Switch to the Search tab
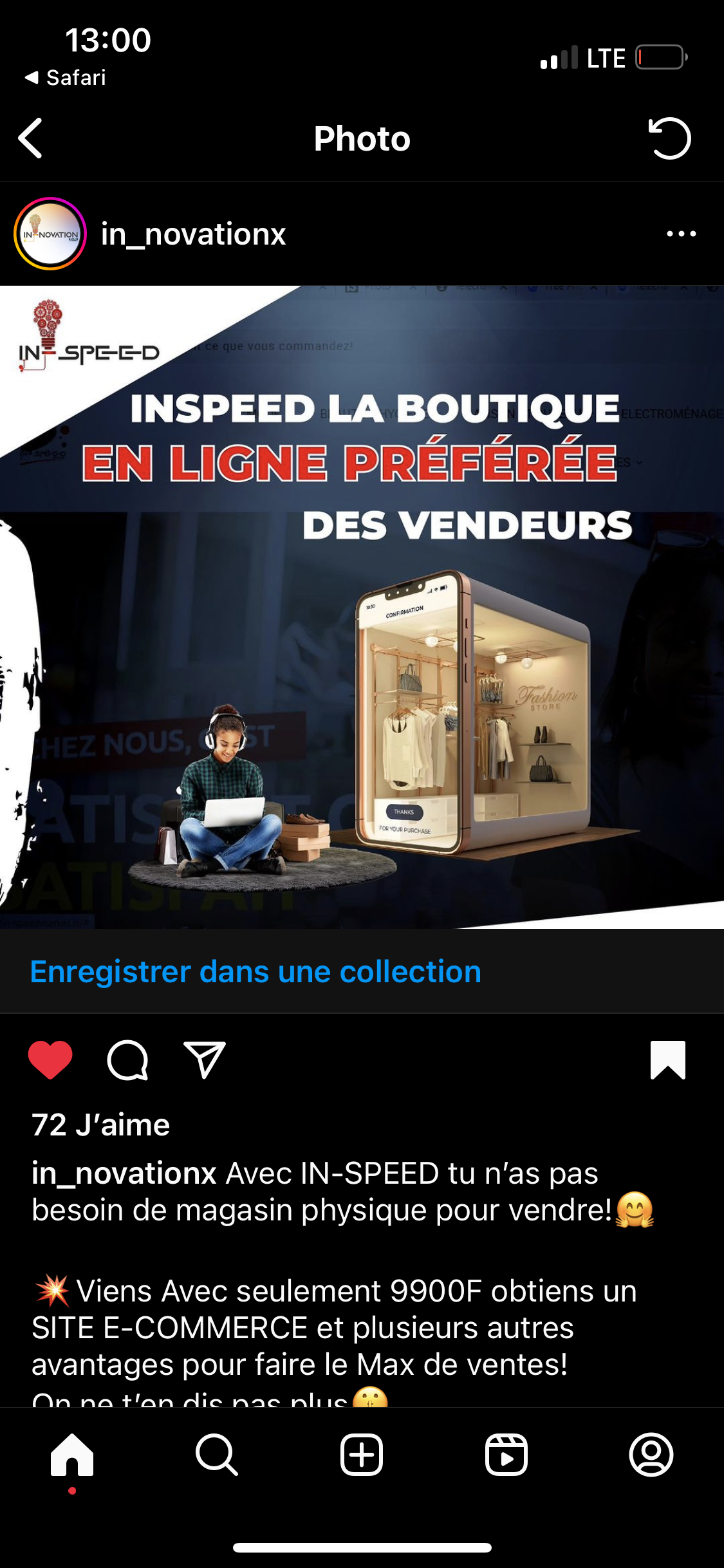Screen dimensions: 724x1568 pos(217,1455)
